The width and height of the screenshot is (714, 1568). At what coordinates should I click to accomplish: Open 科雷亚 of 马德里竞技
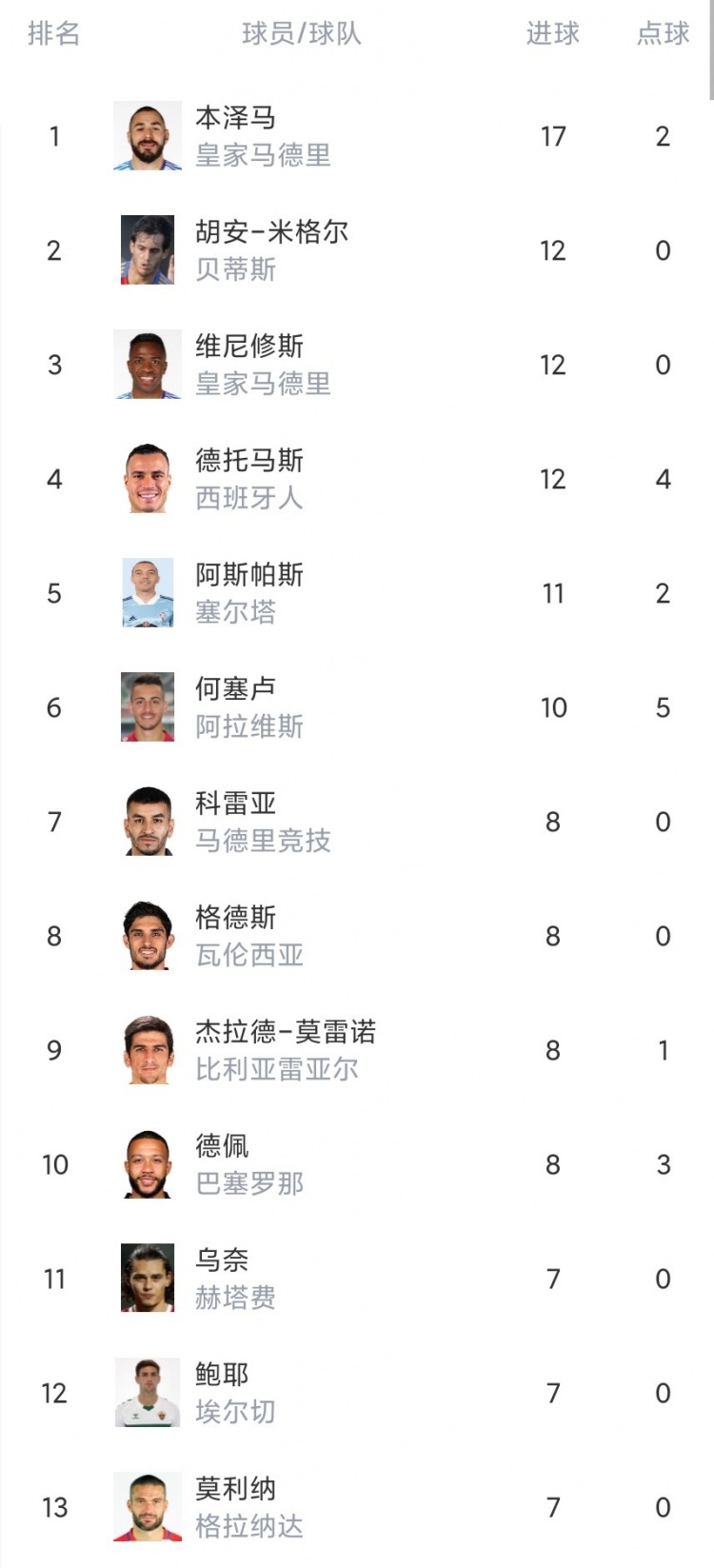click(x=235, y=804)
